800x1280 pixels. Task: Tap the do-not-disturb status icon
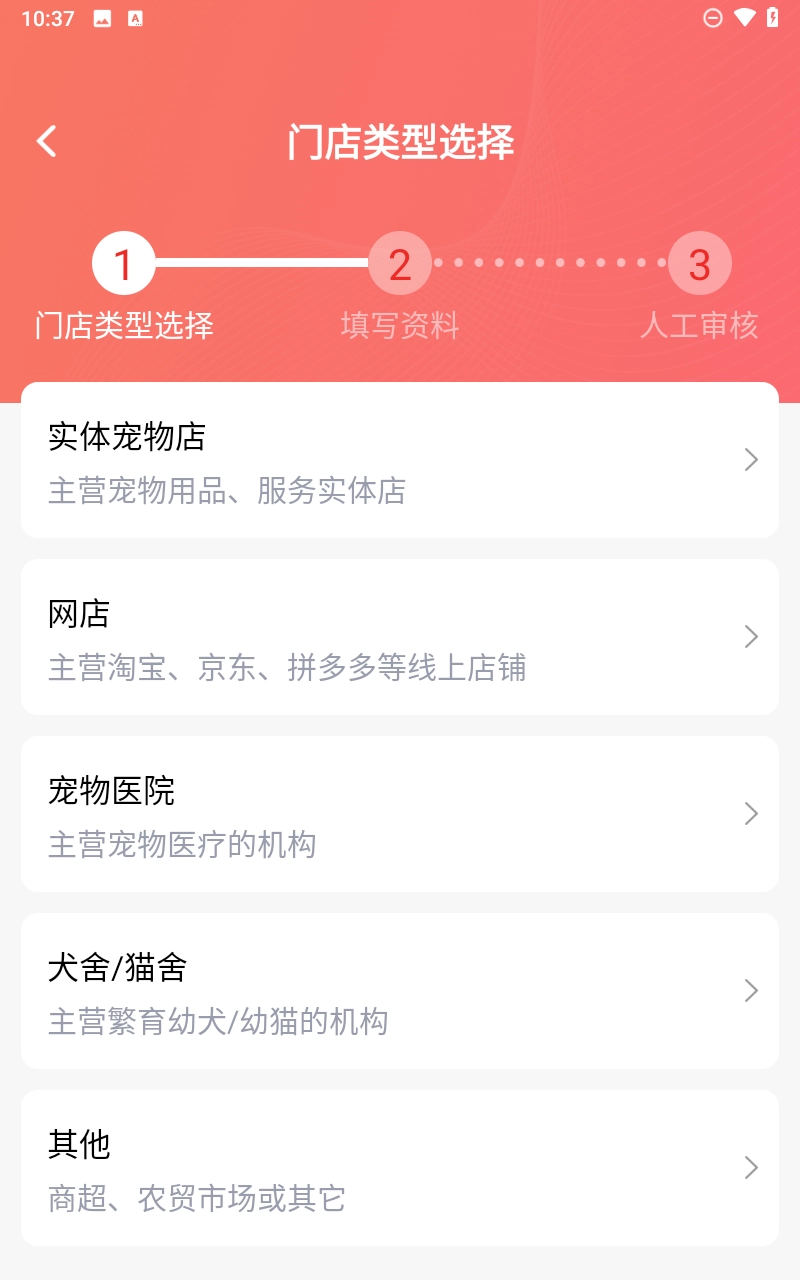point(712,17)
